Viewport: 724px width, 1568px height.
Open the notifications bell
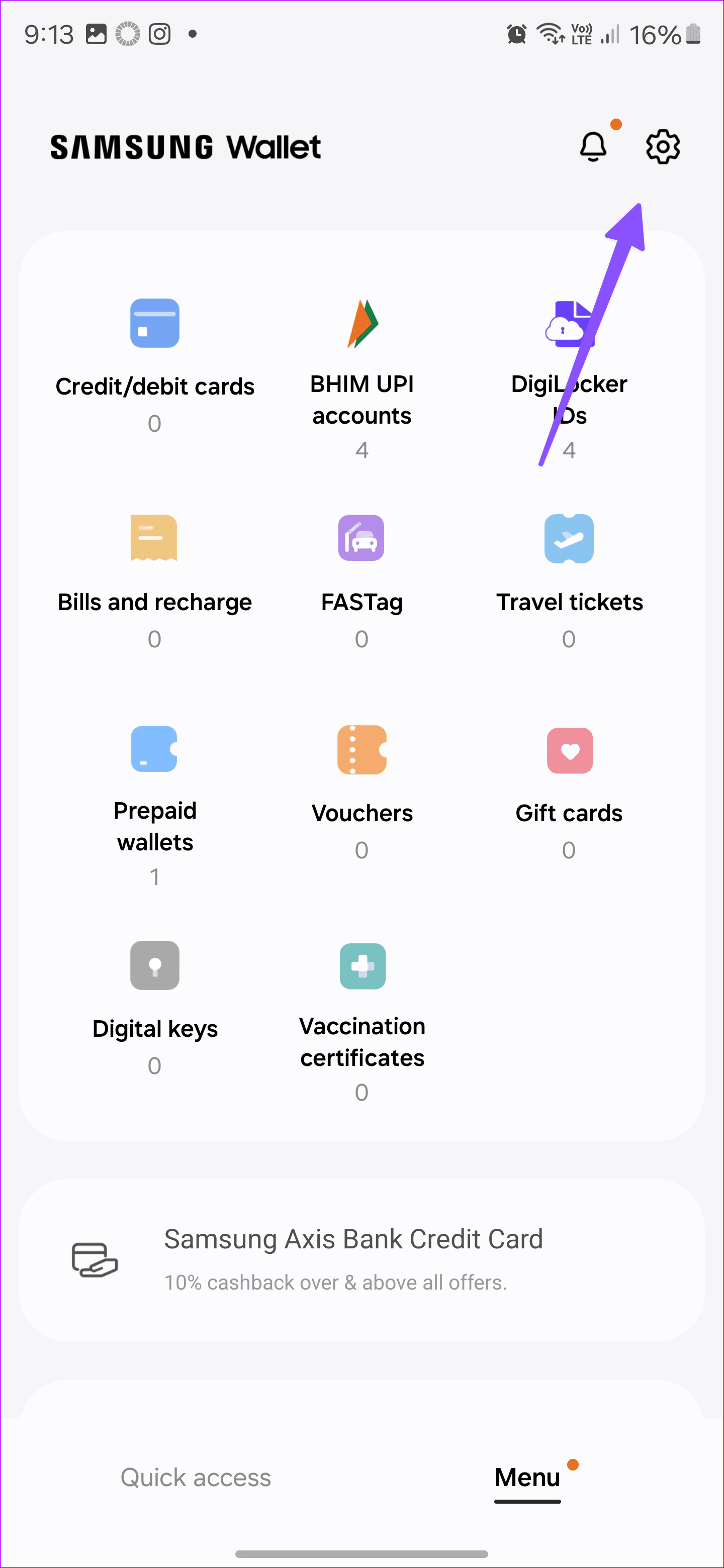pyautogui.click(x=592, y=147)
